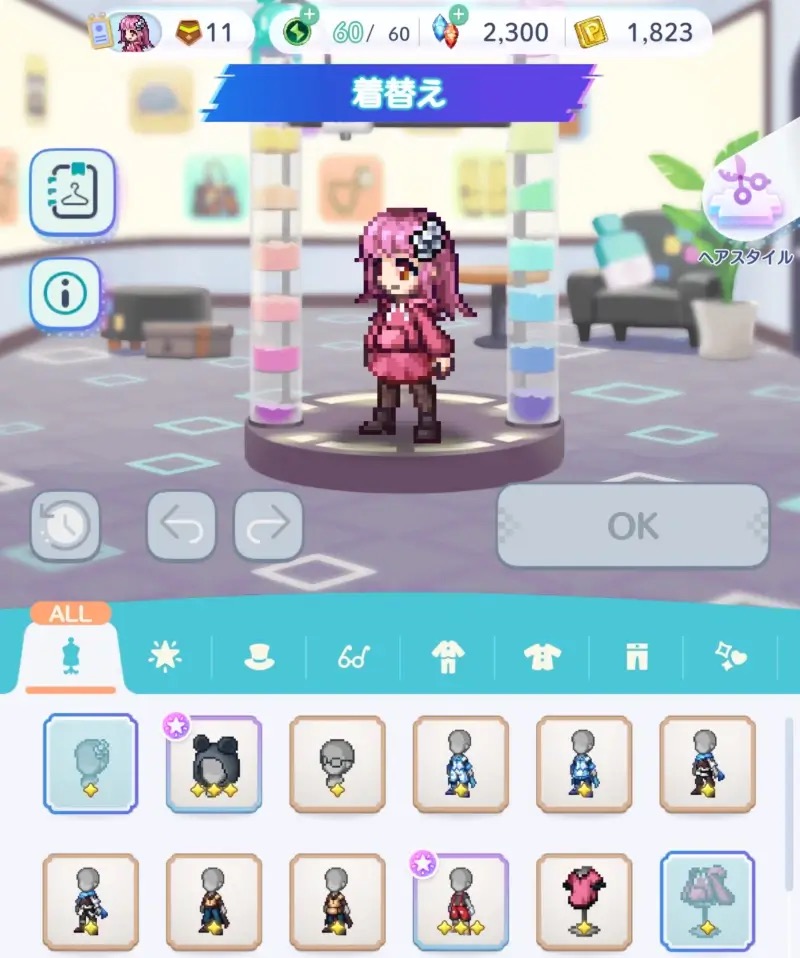
Task: Click the reset clock button
Action: [x=65, y=524]
